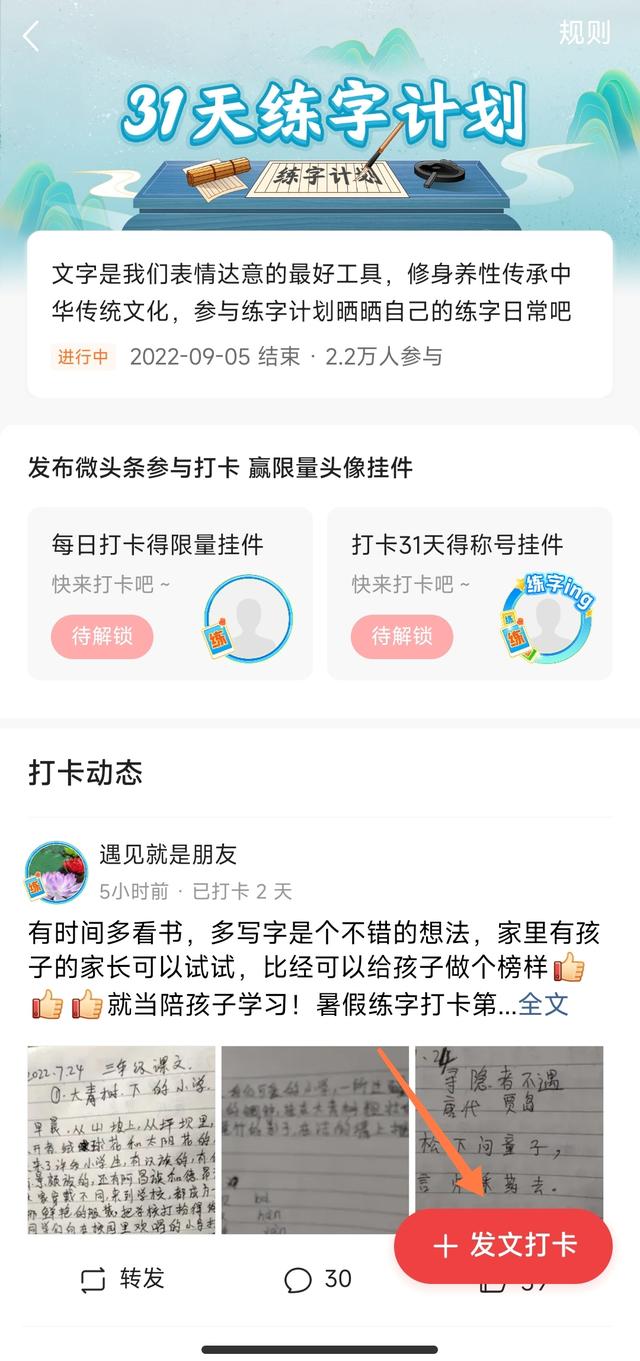Open 遇见就是朋友's profile avatar
The height and width of the screenshot is (1361, 640).
tap(56, 872)
